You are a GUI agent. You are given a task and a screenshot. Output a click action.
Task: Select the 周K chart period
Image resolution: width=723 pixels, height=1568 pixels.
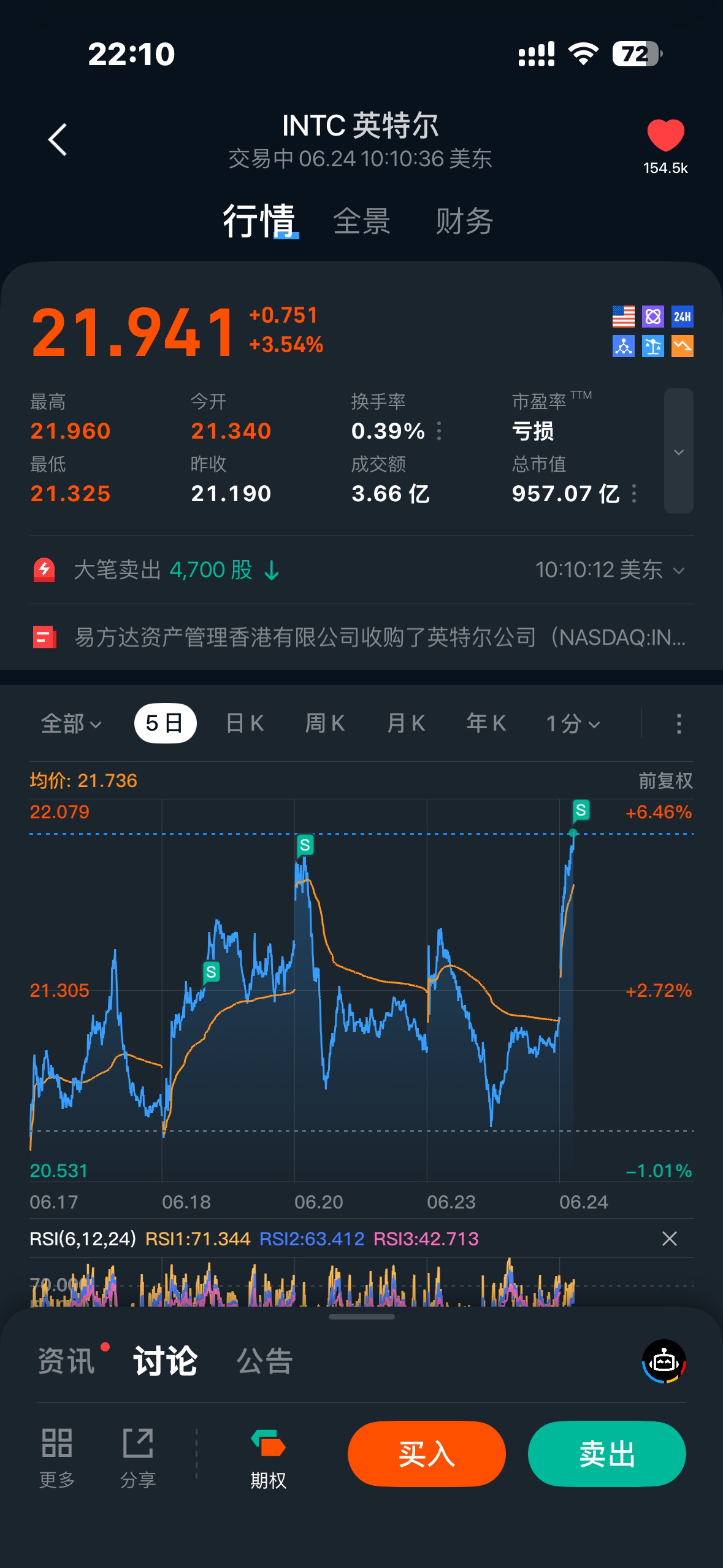point(325,723)
